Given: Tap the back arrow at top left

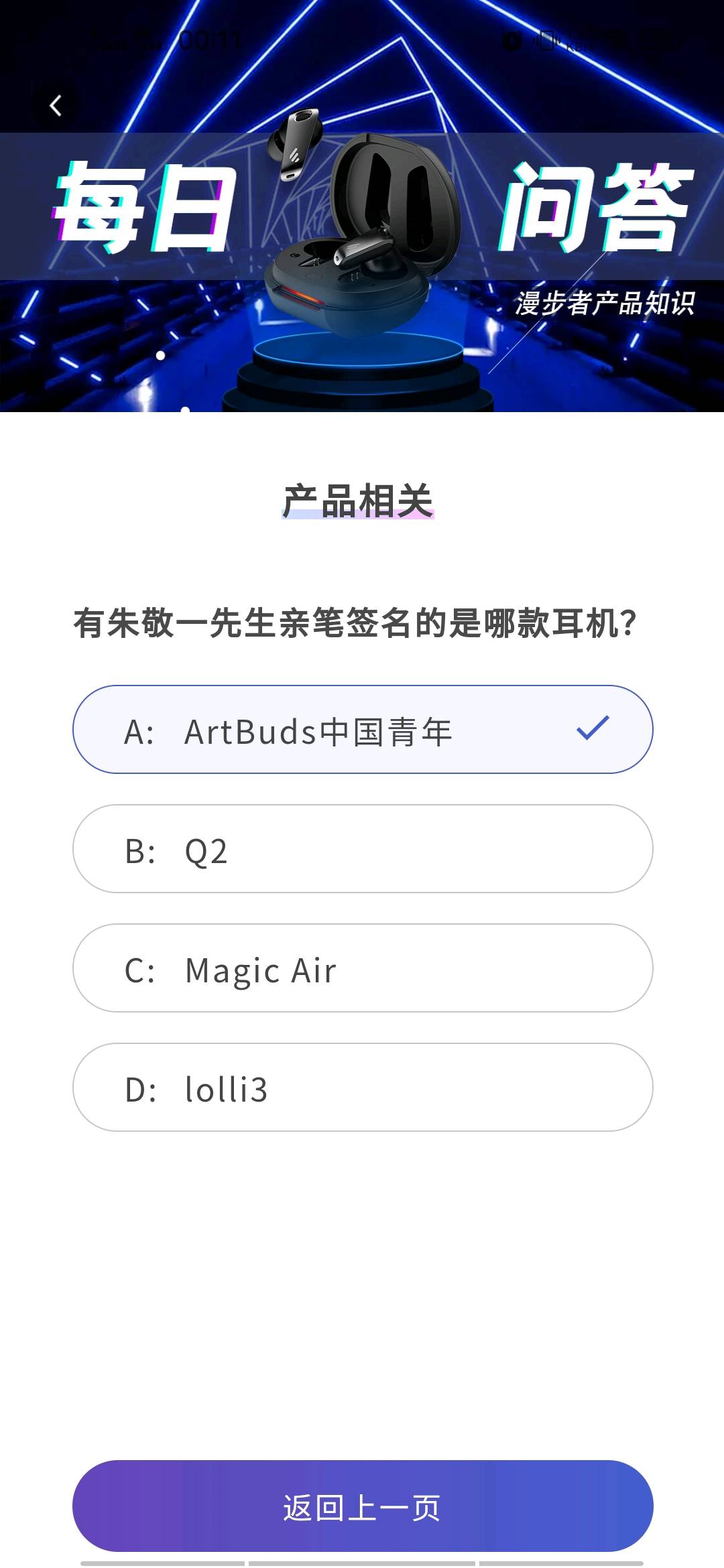Looking at the screenshot, I should [x=56, y=105].
